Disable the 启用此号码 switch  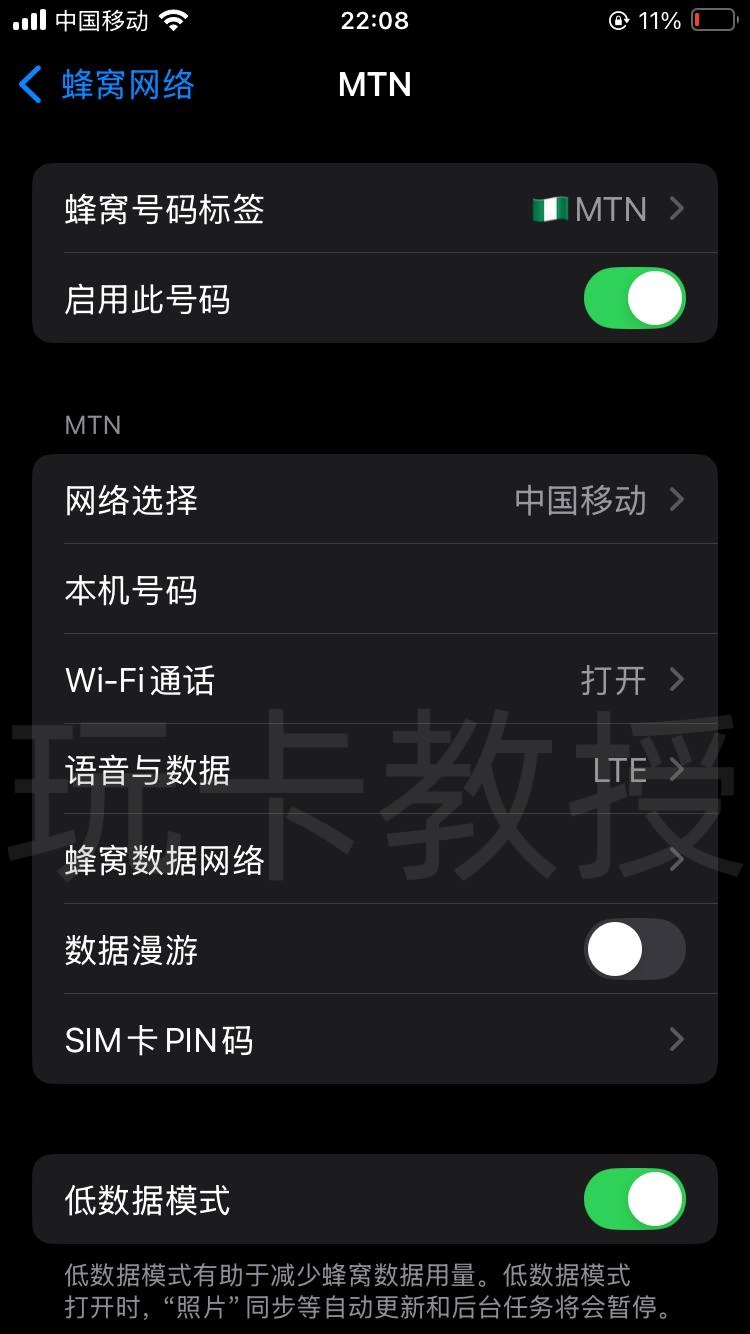click(x=634, y=297)
